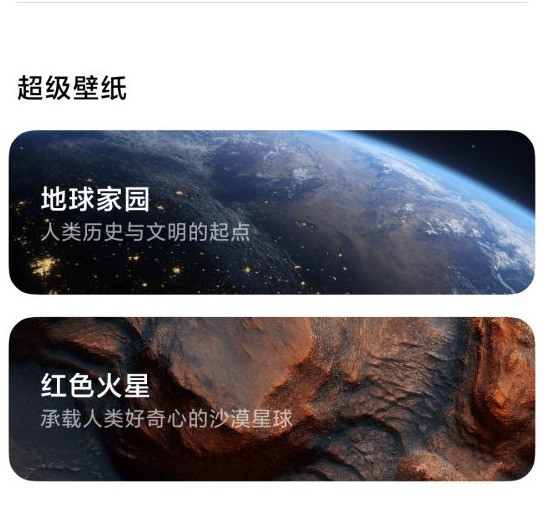
Task: Select the 红色火星 super wallpaper card
Action: point(272,399)
